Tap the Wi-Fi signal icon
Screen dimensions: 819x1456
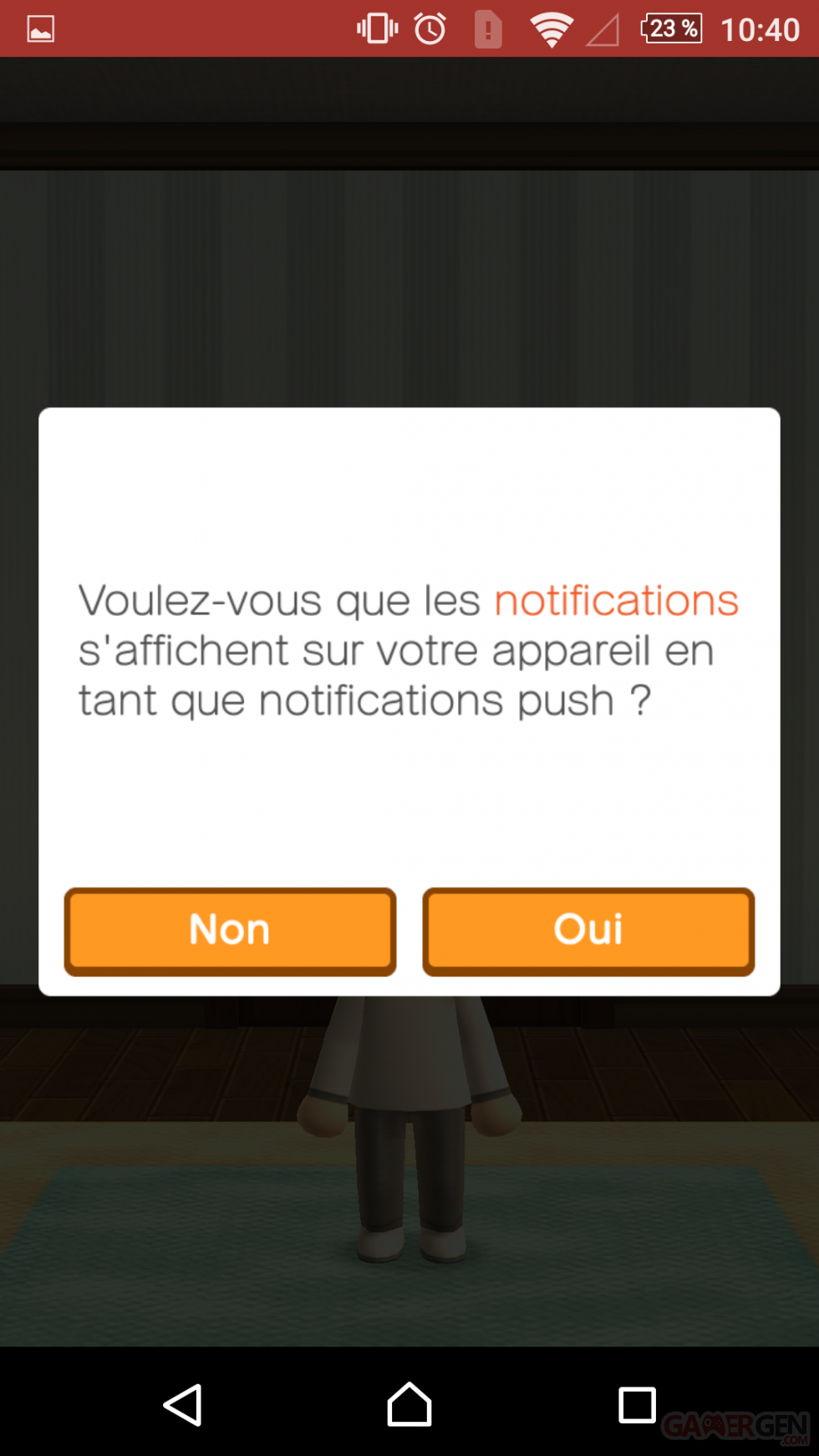point(552,28)
